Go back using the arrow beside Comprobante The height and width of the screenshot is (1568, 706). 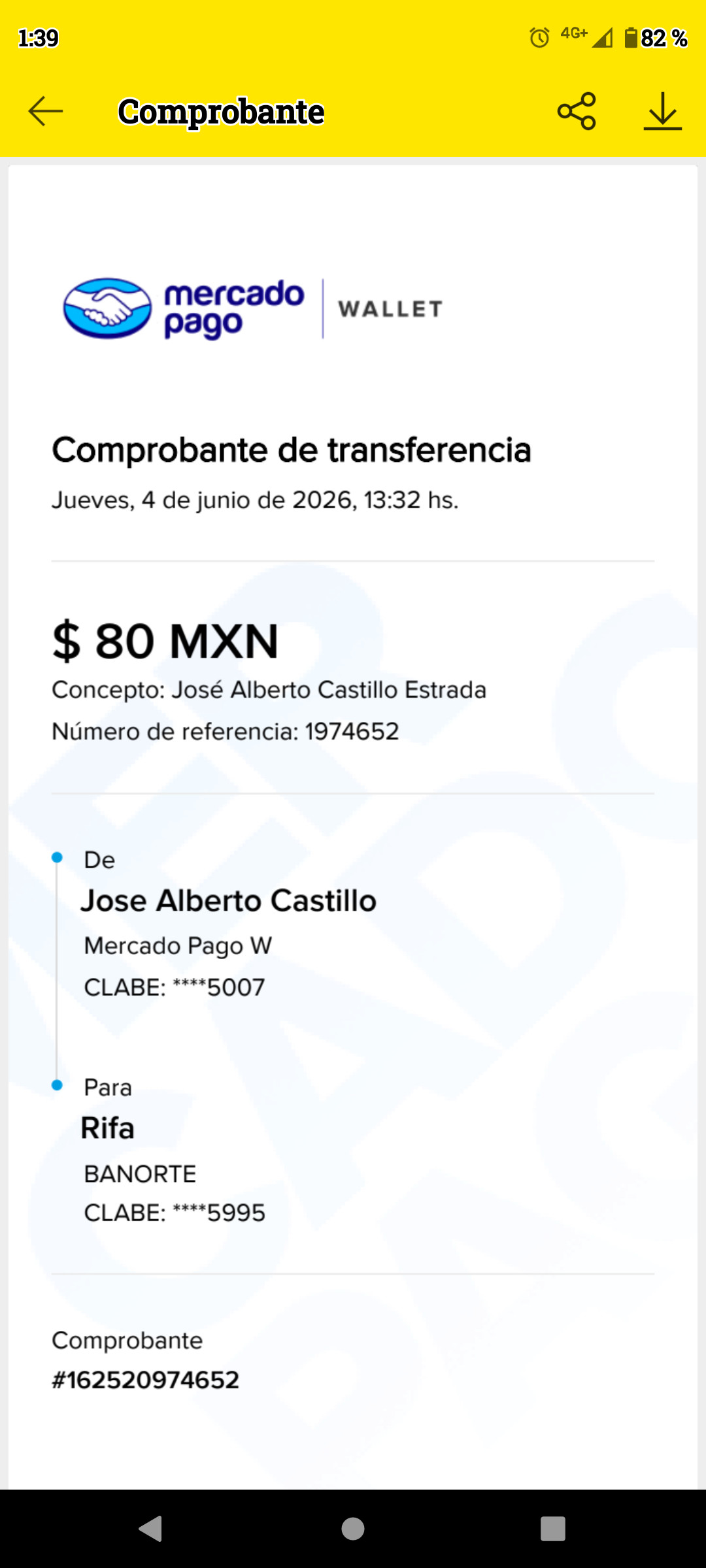pyautogui.click(x=46, y=111)
